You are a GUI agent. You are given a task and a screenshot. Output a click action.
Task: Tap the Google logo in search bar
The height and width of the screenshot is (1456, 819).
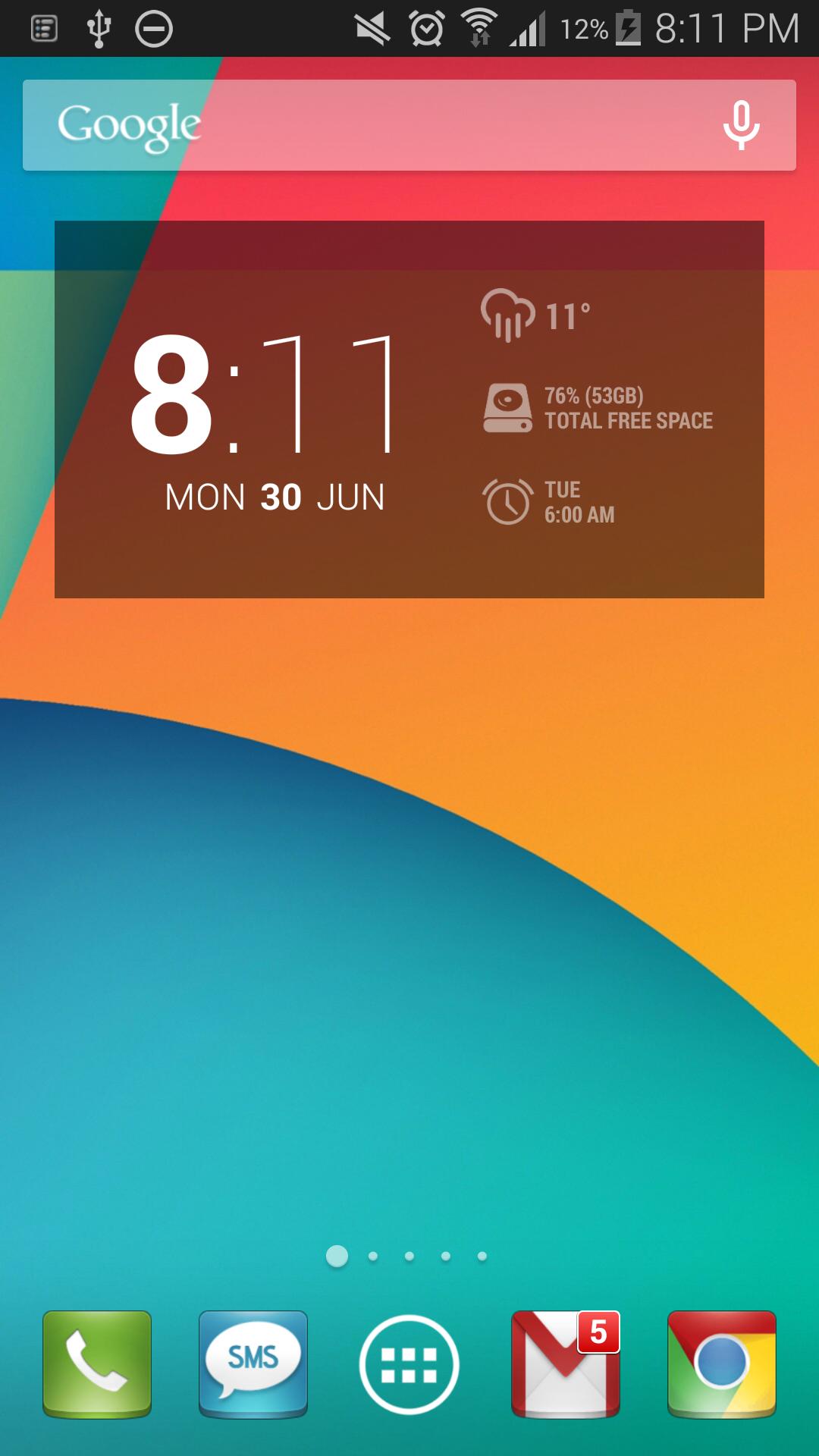tap(129, 124)
